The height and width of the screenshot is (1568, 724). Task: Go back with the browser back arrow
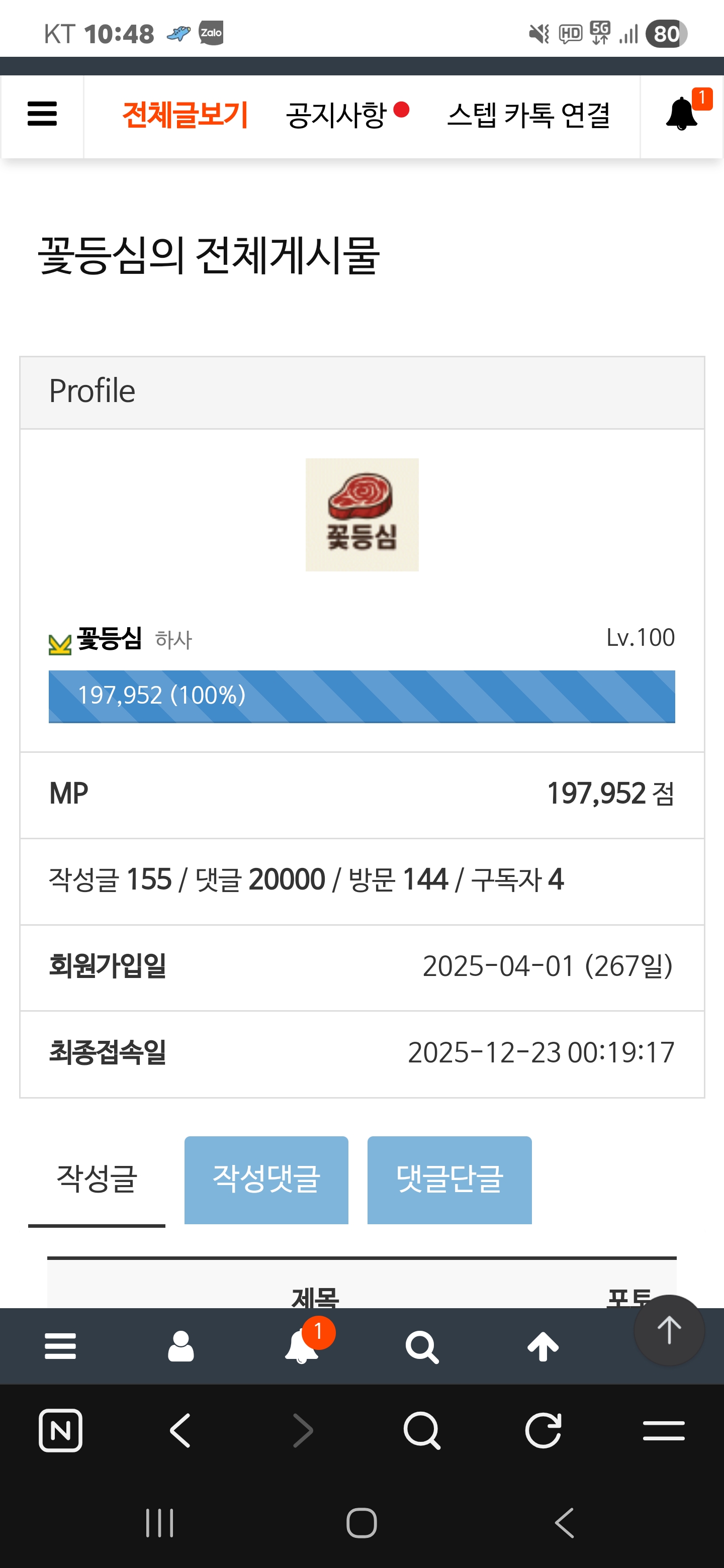[181, 1430]
